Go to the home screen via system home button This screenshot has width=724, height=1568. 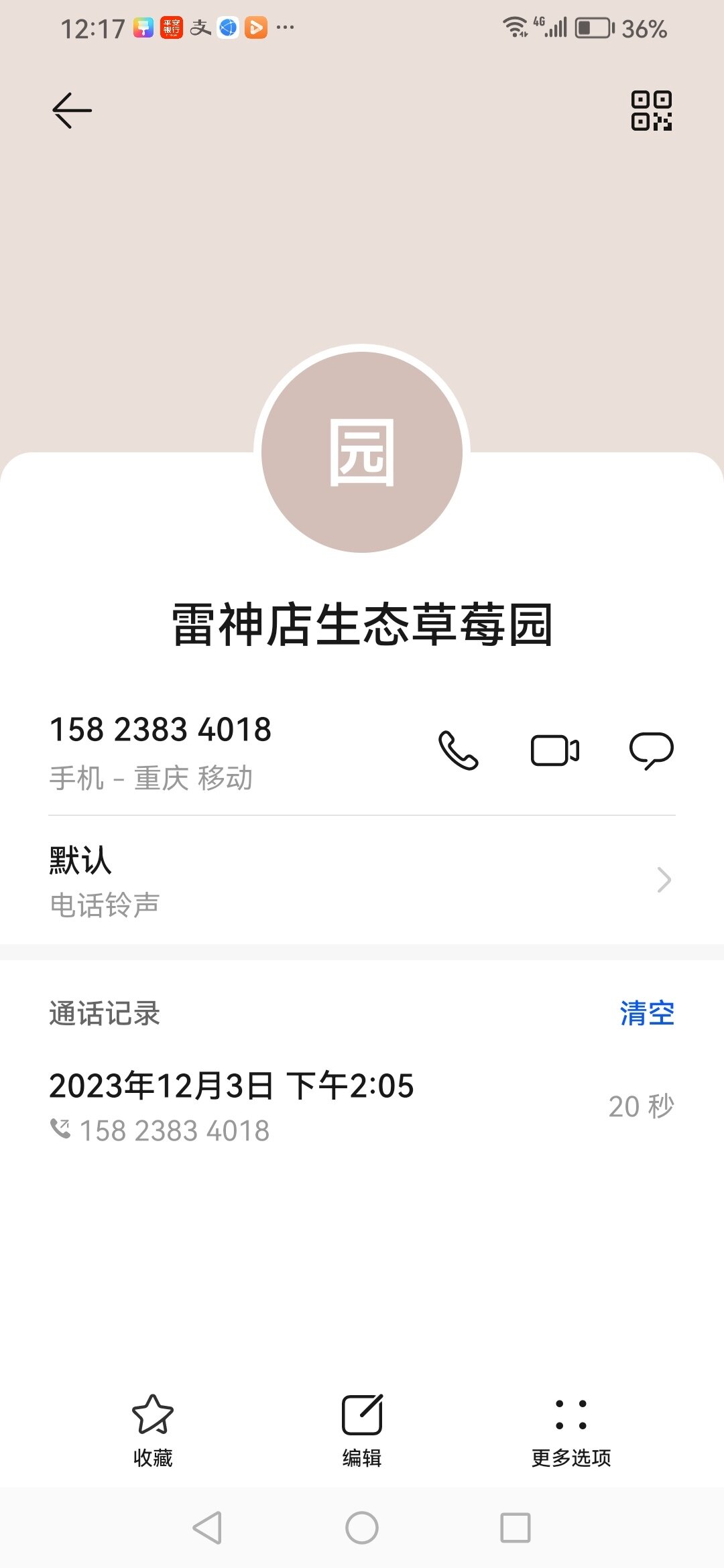tap(362, 1528)
